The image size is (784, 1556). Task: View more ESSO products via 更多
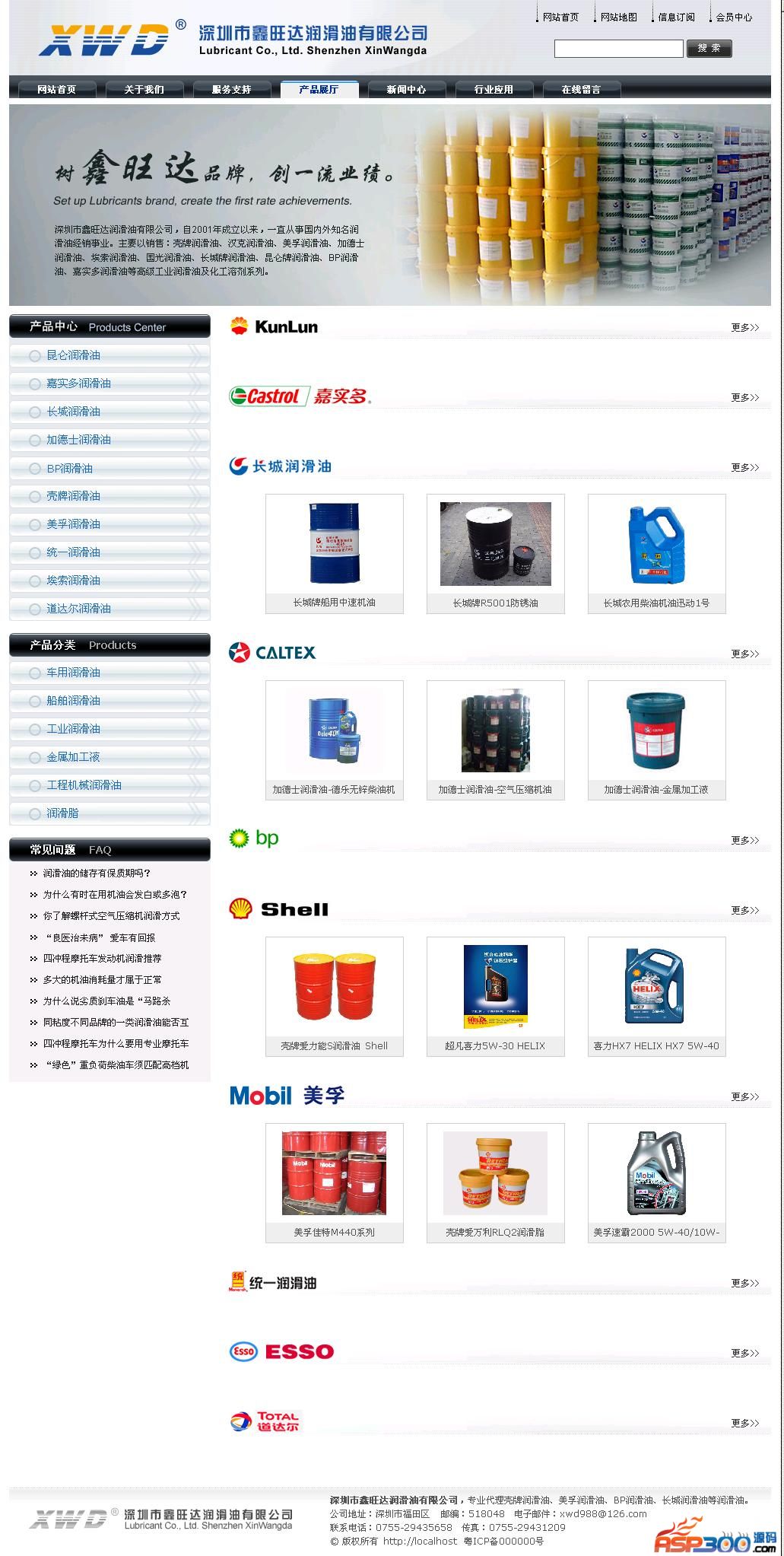[744, 1354]
